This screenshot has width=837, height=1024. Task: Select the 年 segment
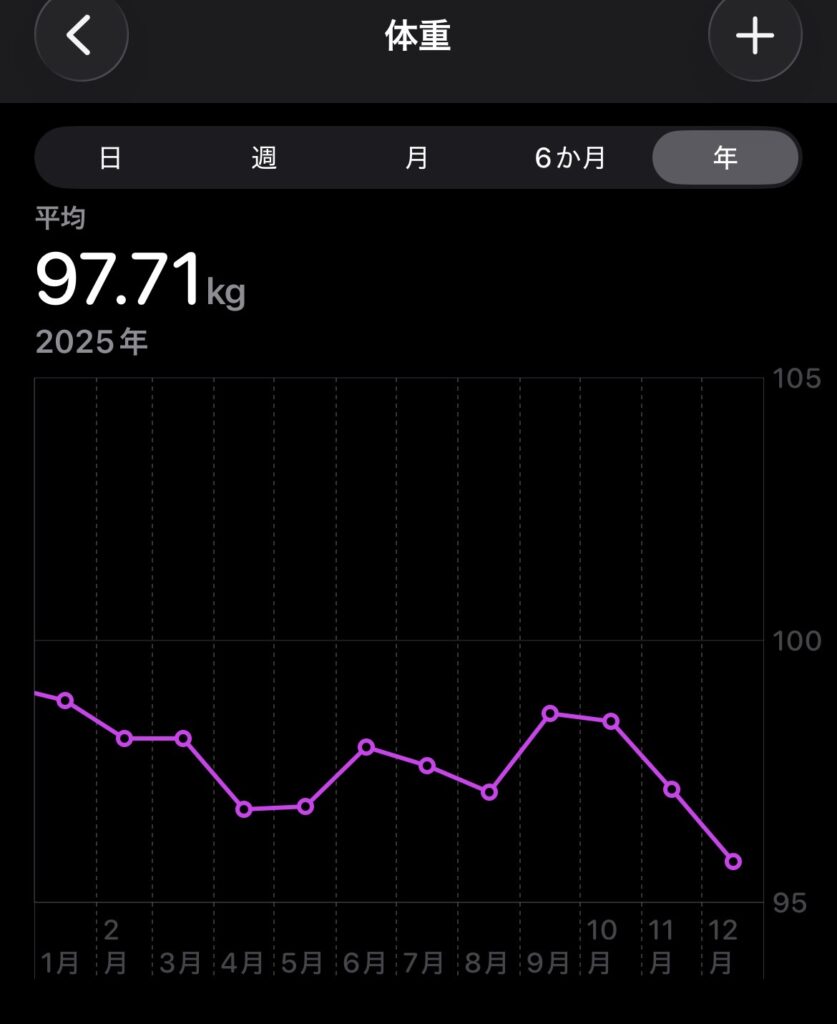[725, 158]
